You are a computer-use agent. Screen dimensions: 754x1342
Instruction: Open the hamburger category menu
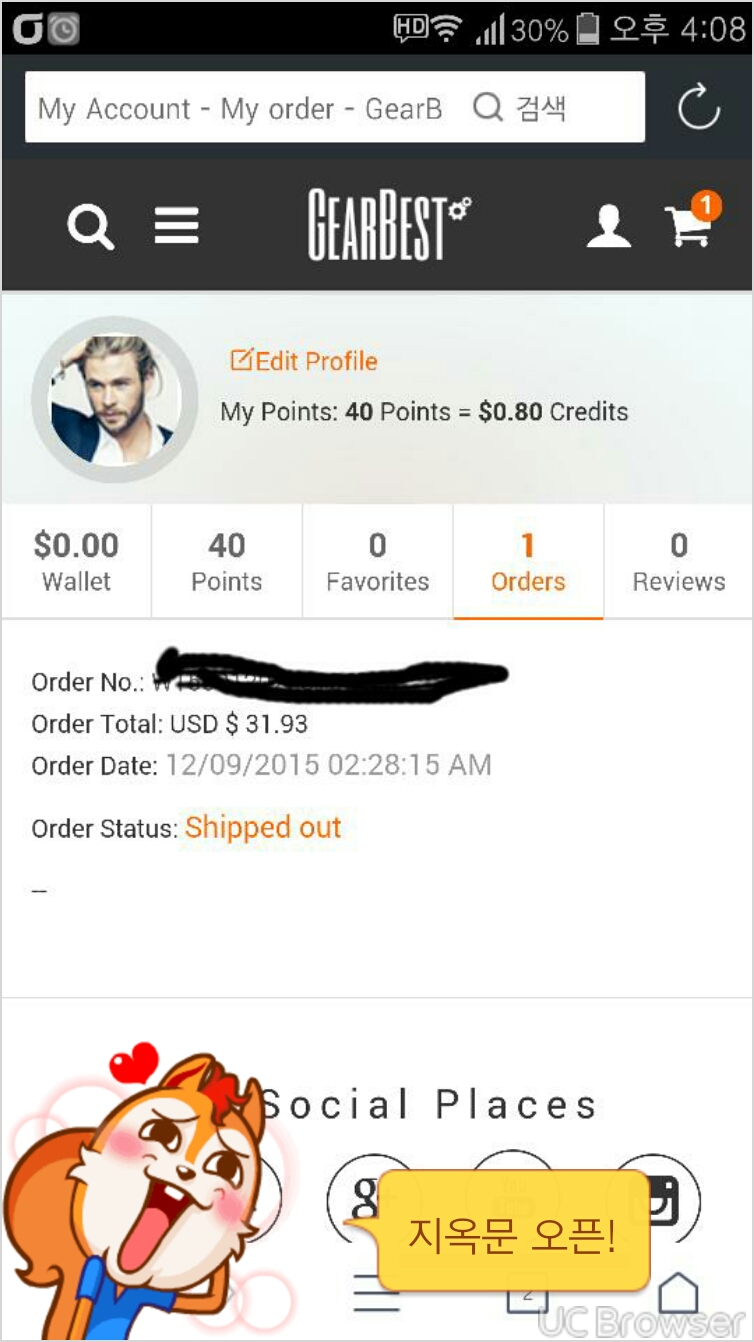coord(176,226)
